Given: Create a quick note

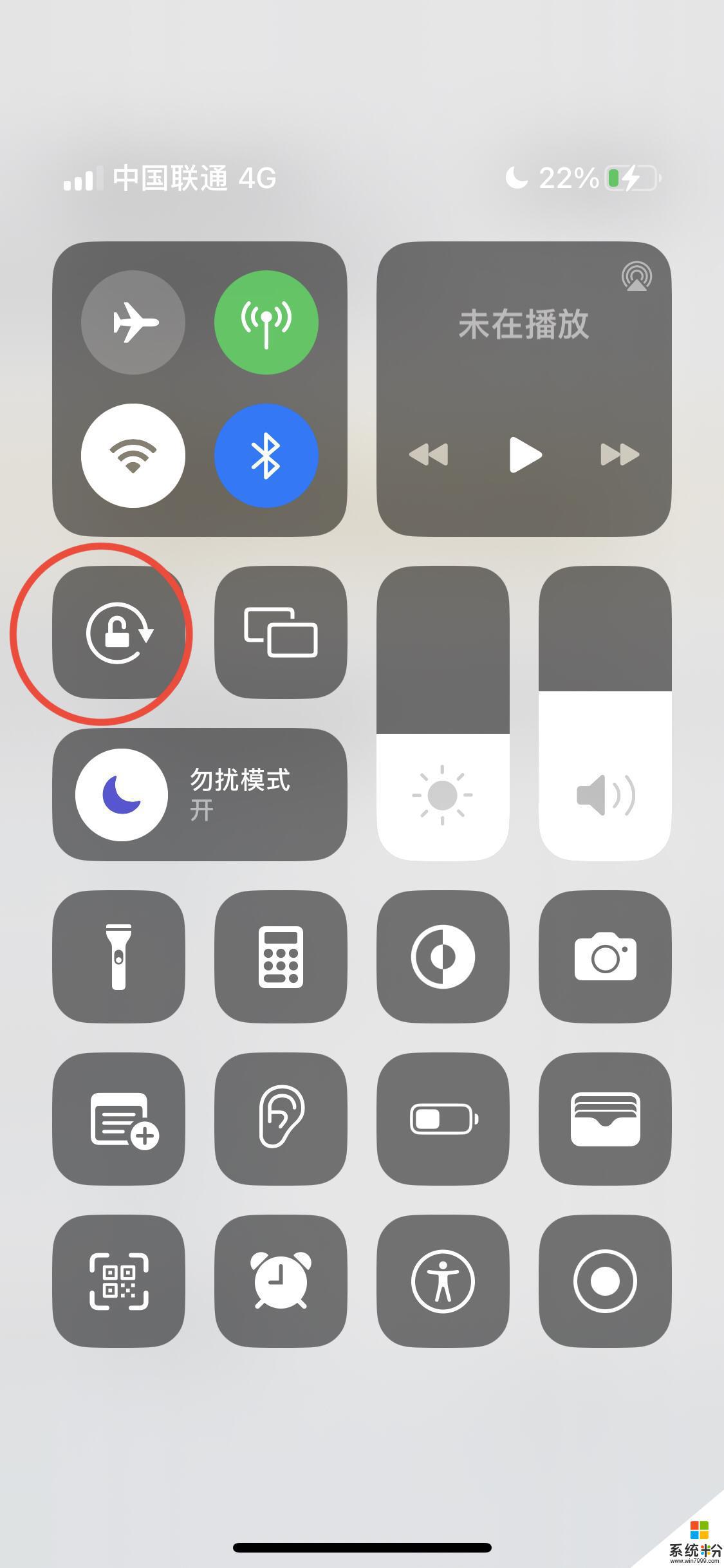Looking at the screenshot, I should point(119,1119).
